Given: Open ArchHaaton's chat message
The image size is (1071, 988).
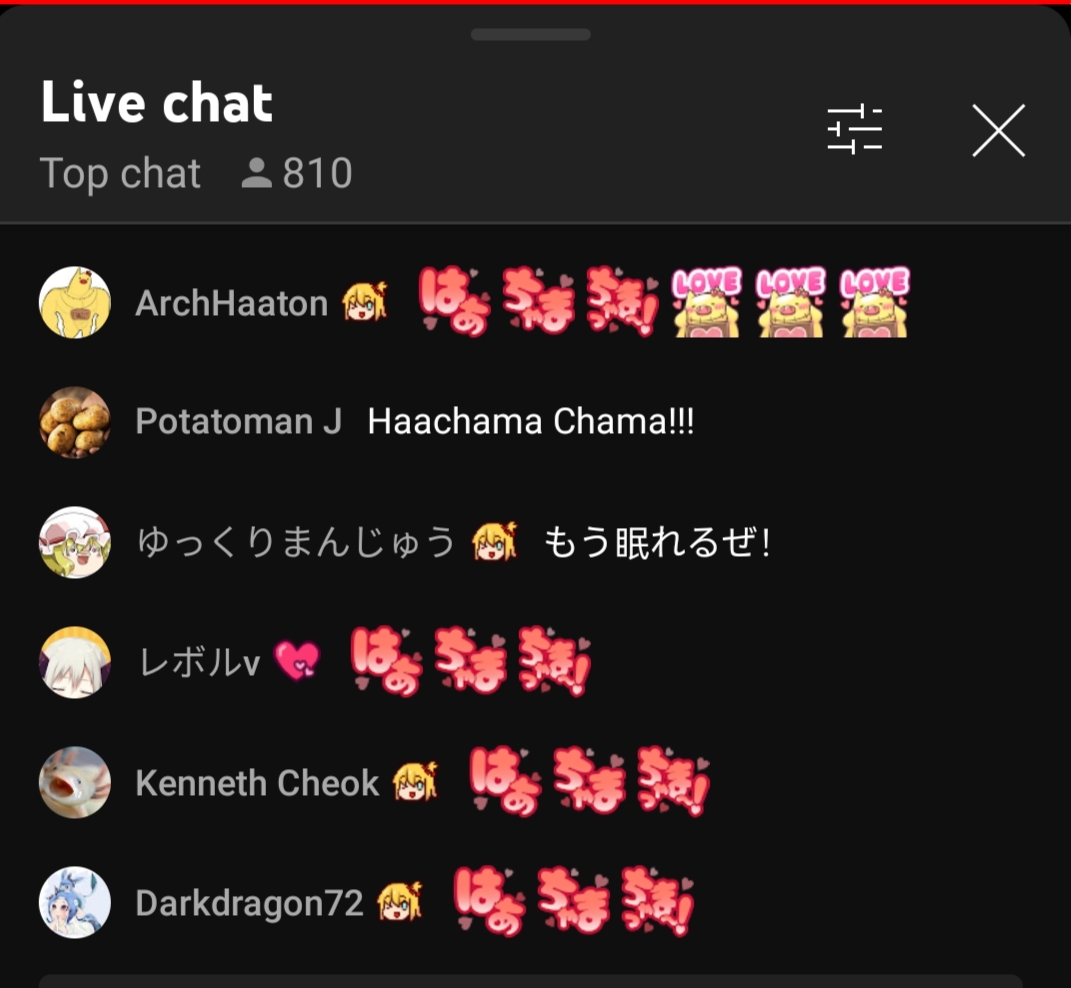Looking at the screenshot, I should click(x=664, y=302).
